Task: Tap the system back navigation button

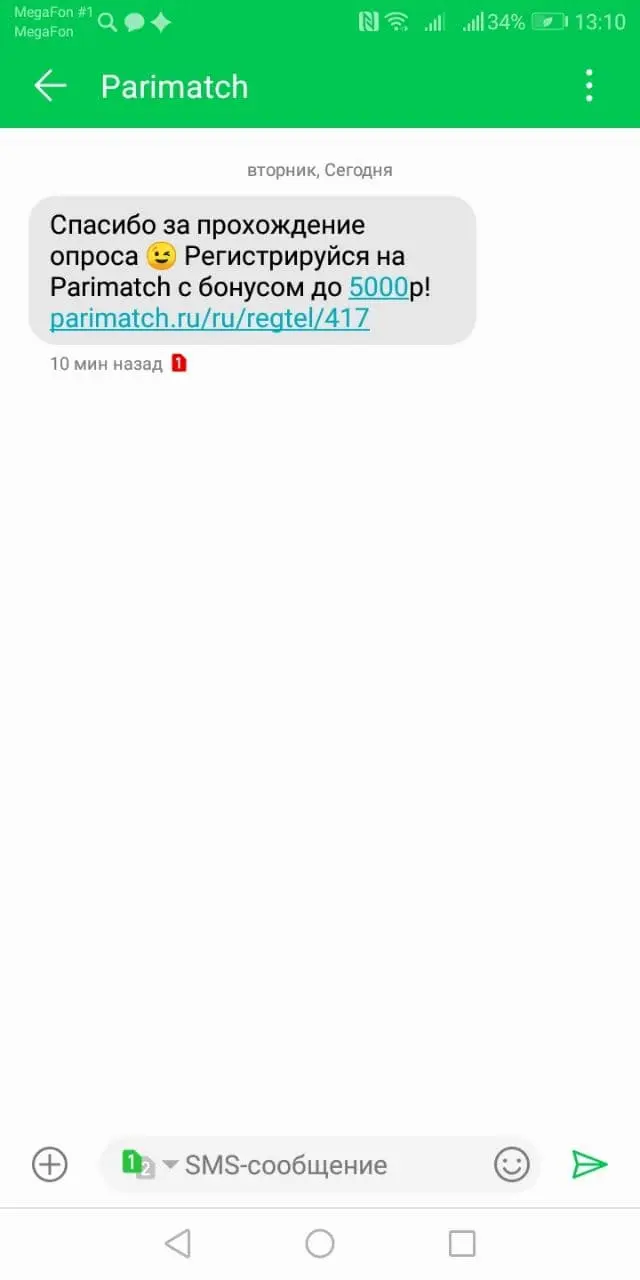Action: point(177,1243)
